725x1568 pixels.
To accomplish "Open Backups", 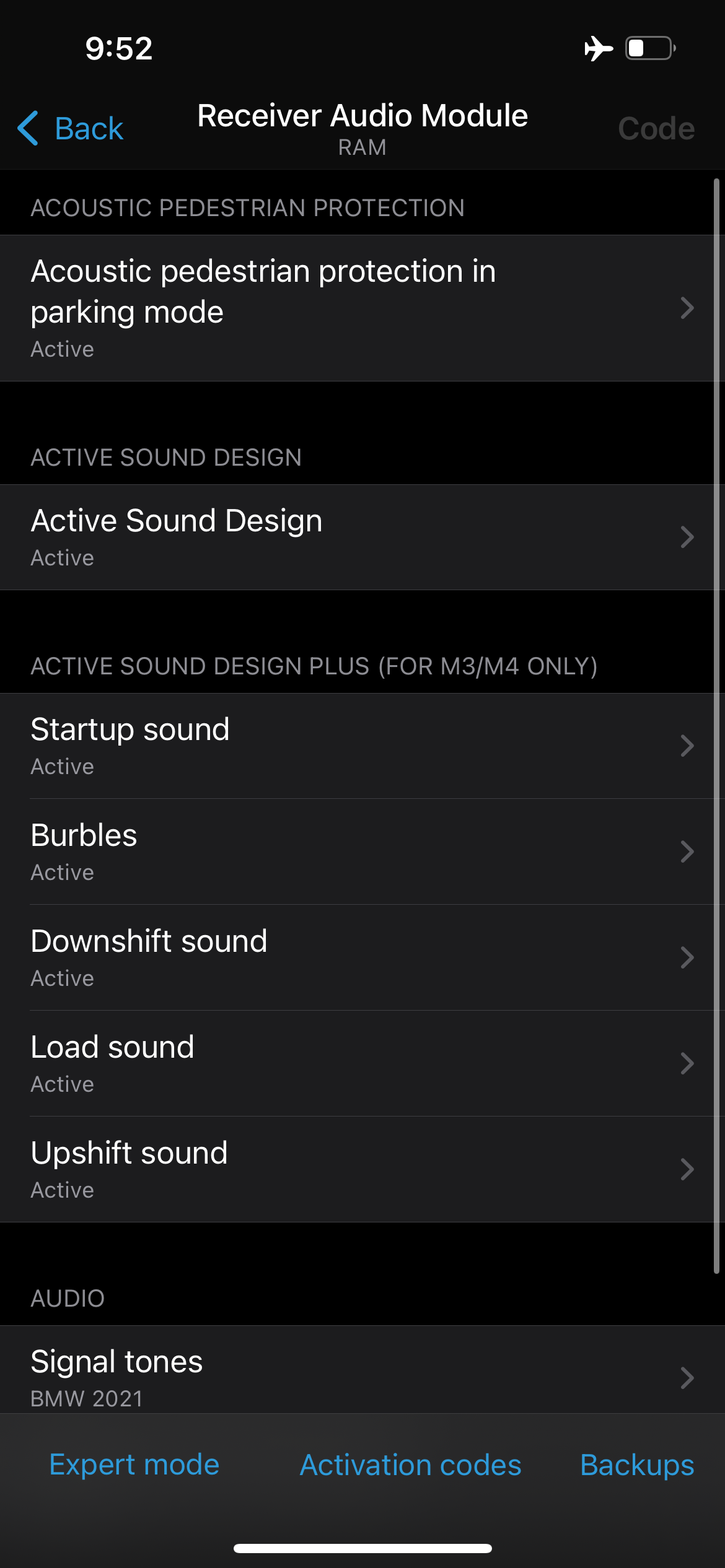I will [x=637, y=1465].
